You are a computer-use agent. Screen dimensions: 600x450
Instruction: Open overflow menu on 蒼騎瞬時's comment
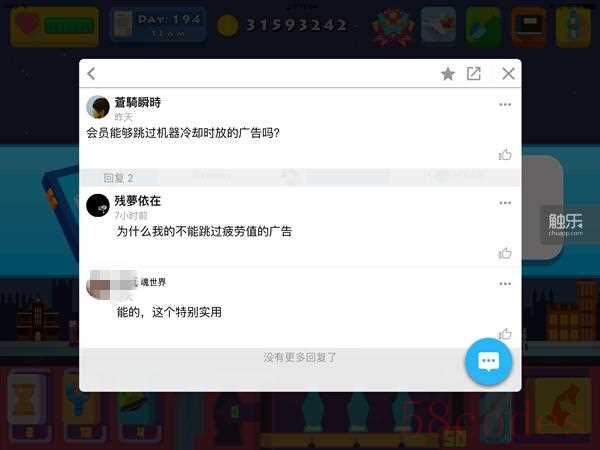505,104
